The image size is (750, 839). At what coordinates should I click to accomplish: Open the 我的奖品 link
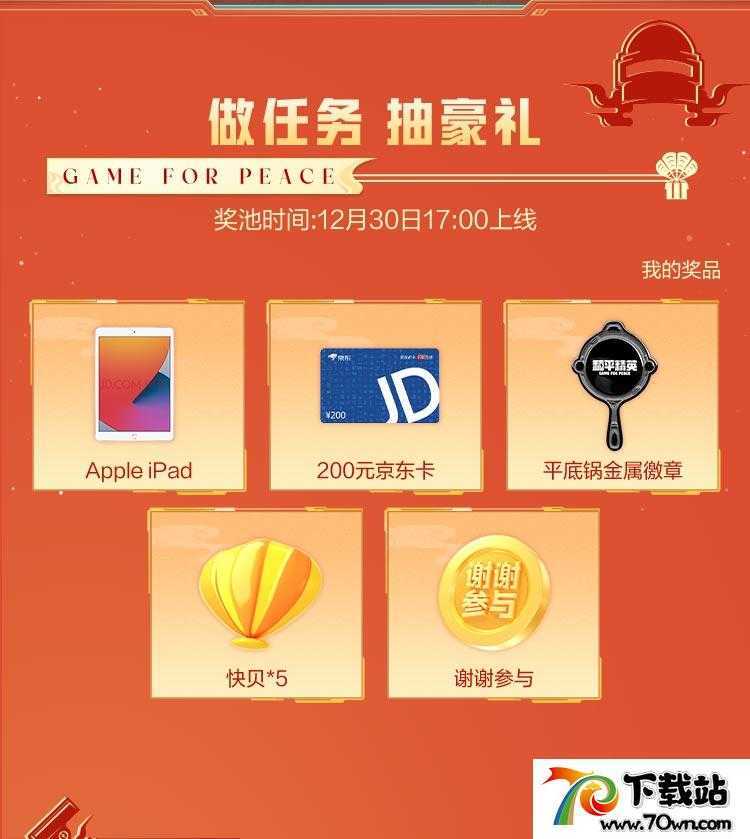(680, 270)
